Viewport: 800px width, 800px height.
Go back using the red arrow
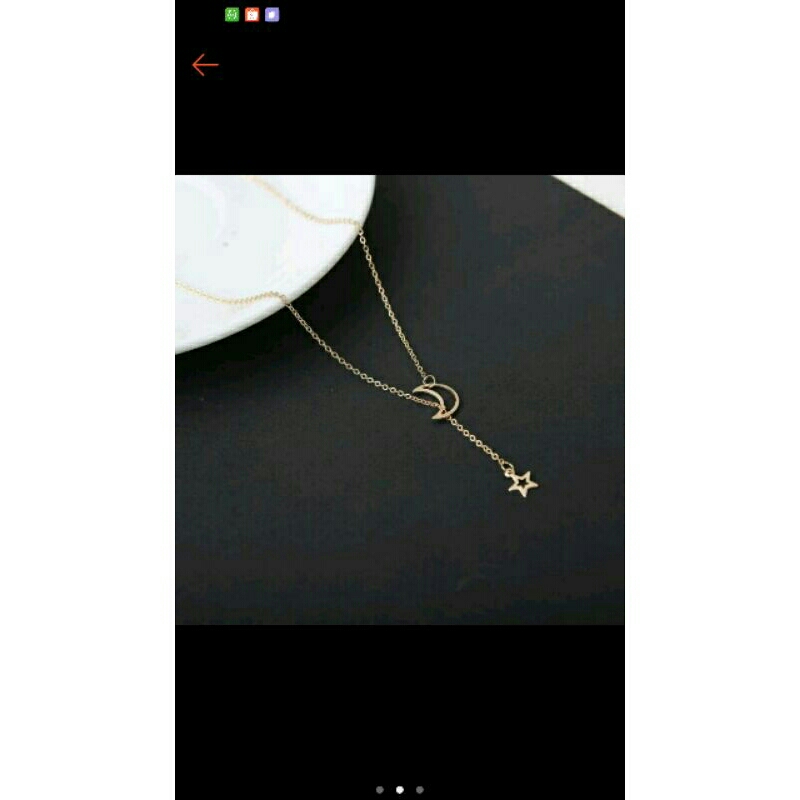205,65
